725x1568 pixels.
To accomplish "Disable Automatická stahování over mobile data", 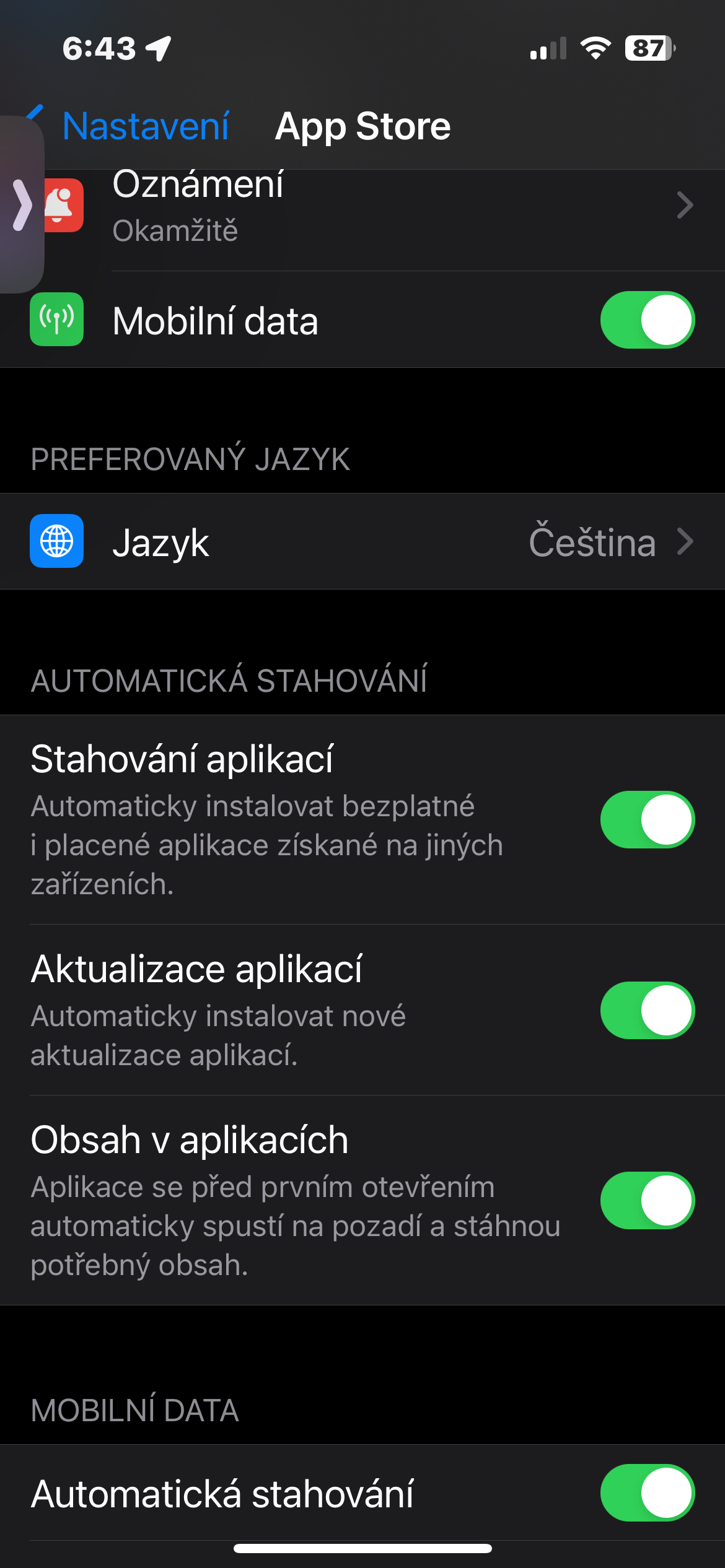I will point(647,1493).
